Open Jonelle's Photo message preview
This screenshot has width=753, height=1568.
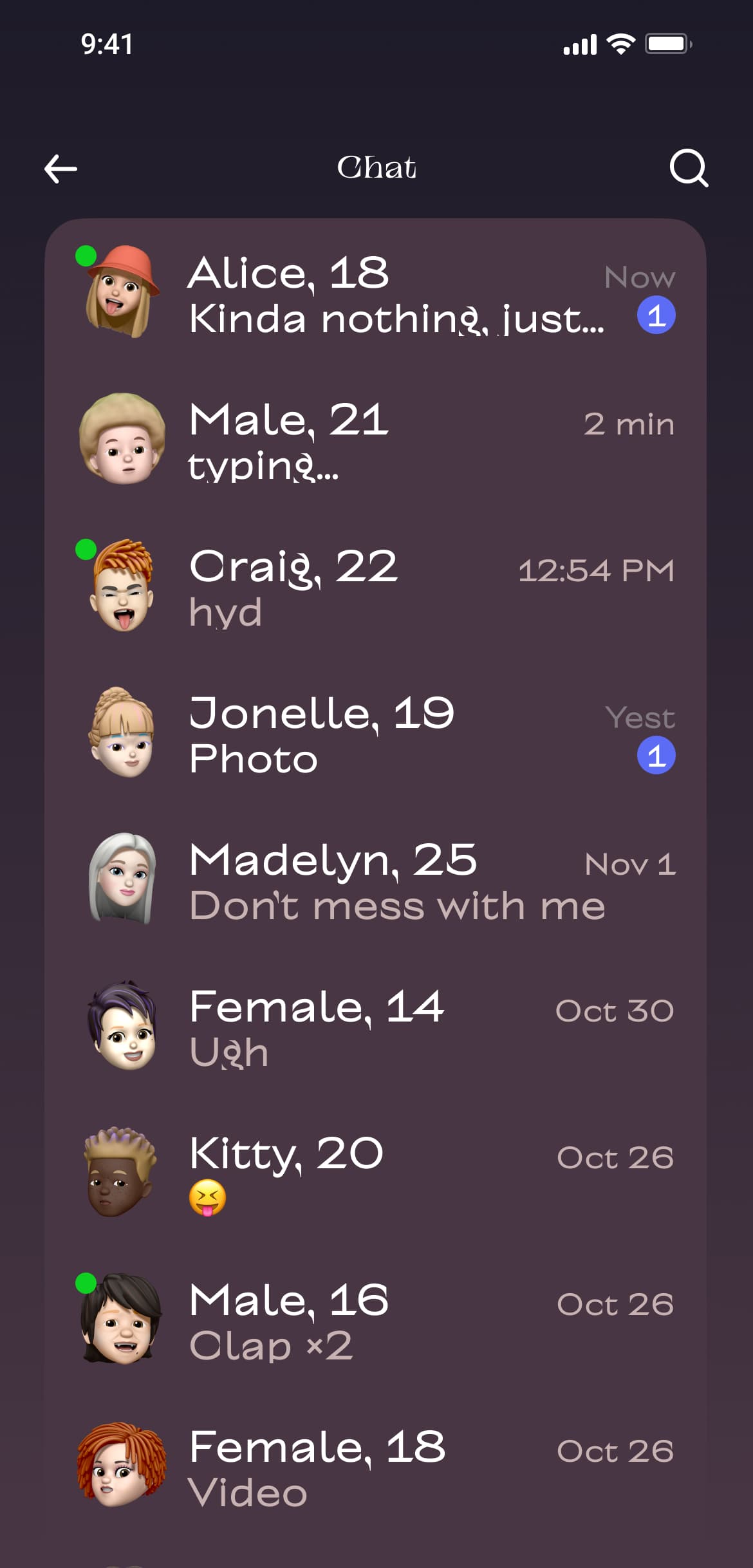(252, 760)
